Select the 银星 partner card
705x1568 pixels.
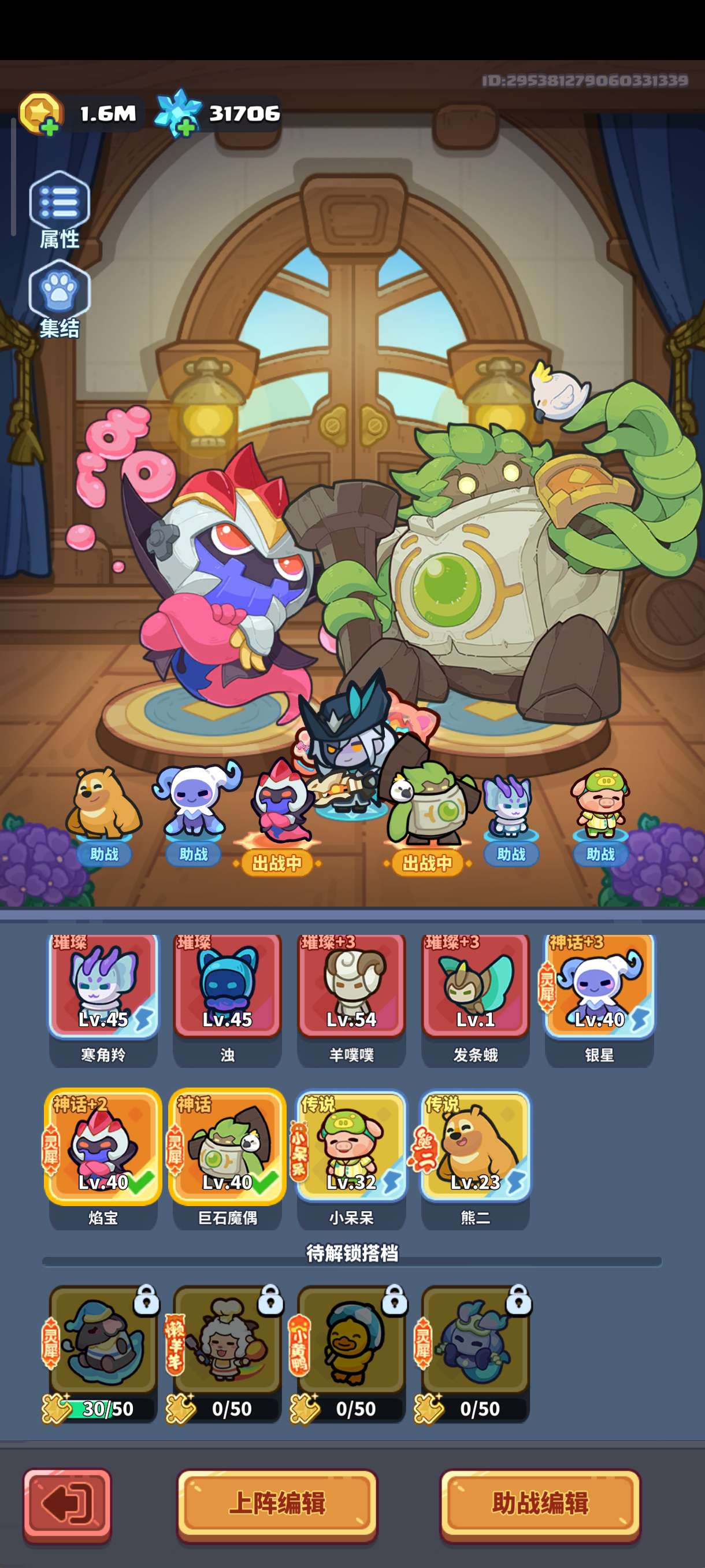pos(599,999)
